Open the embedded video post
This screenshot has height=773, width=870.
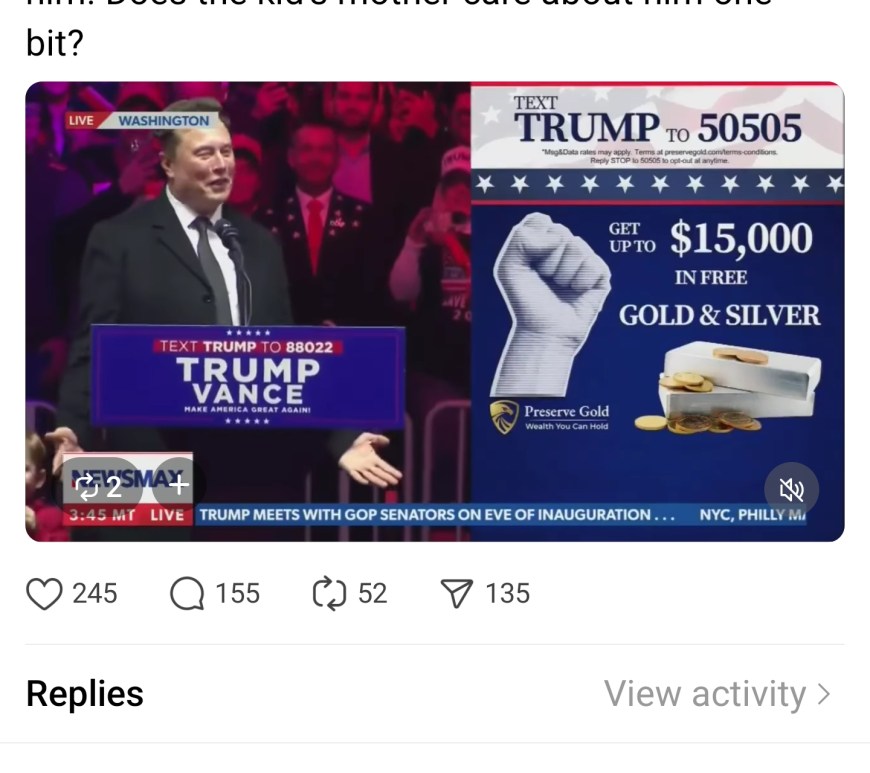pos(435,300)
